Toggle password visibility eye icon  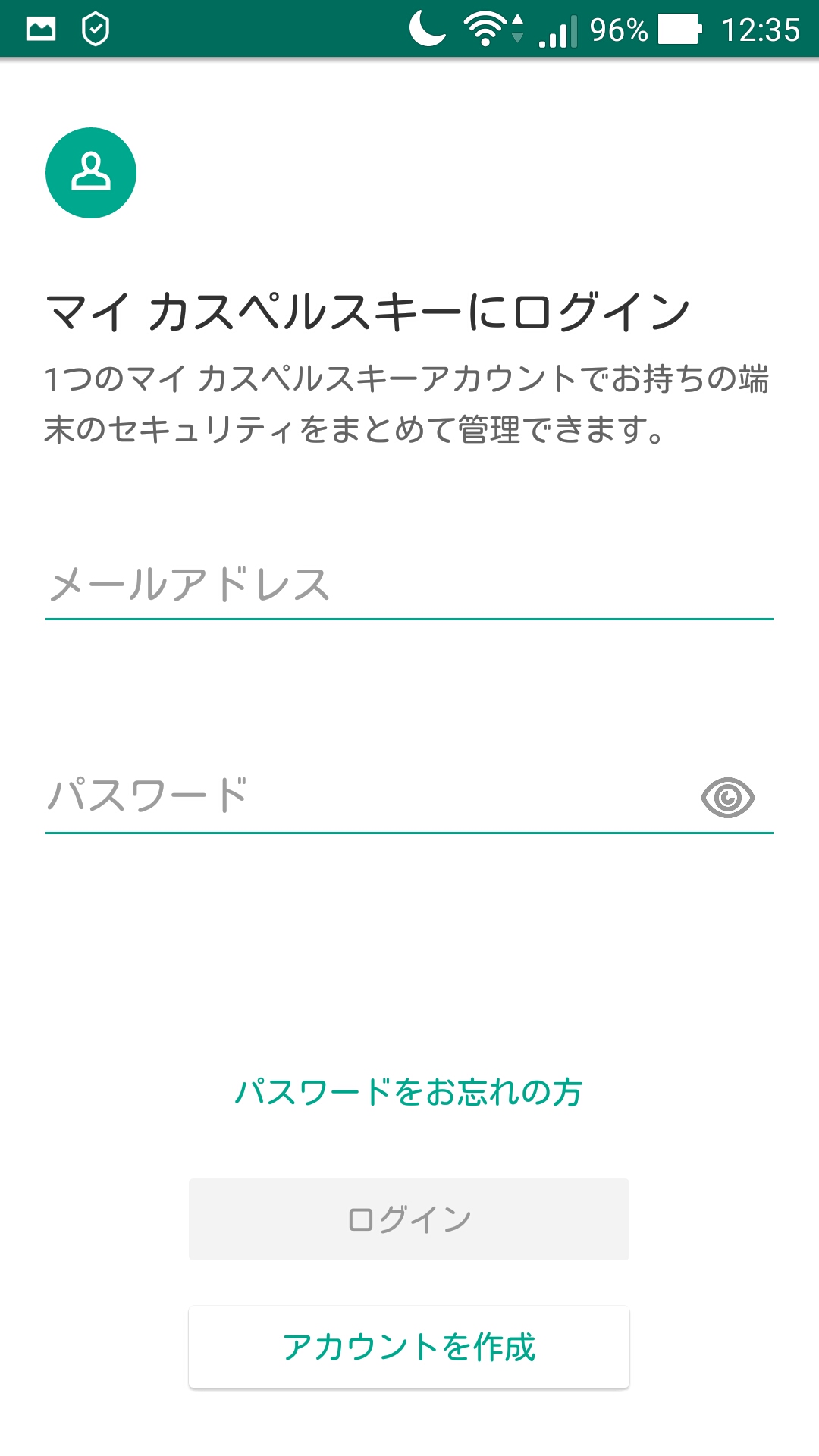pyautogui.click(x=727, y=798)
